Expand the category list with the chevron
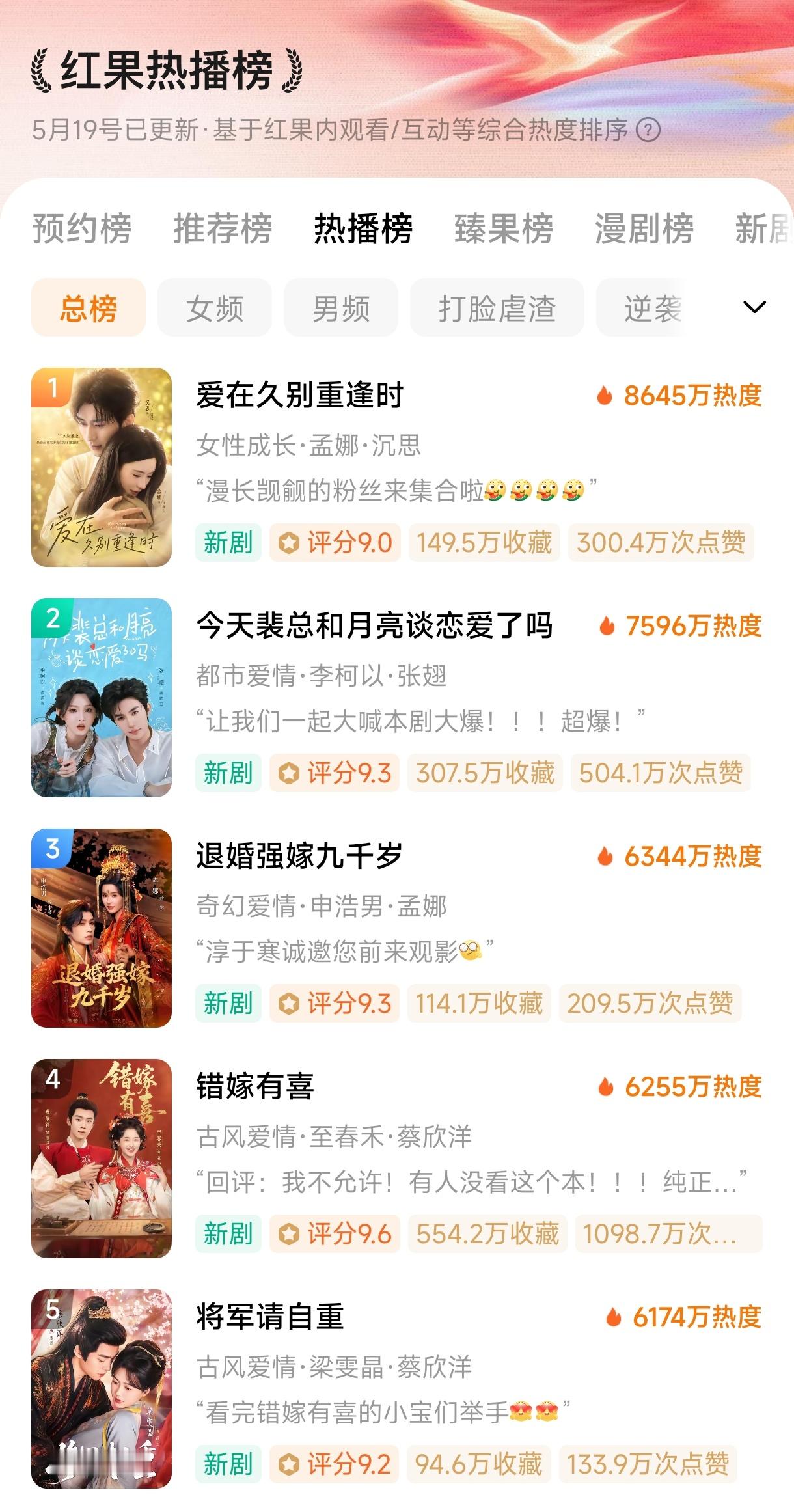Image resolution: width=794 pixels, height=1512 pixels. [x=754, y=307]
